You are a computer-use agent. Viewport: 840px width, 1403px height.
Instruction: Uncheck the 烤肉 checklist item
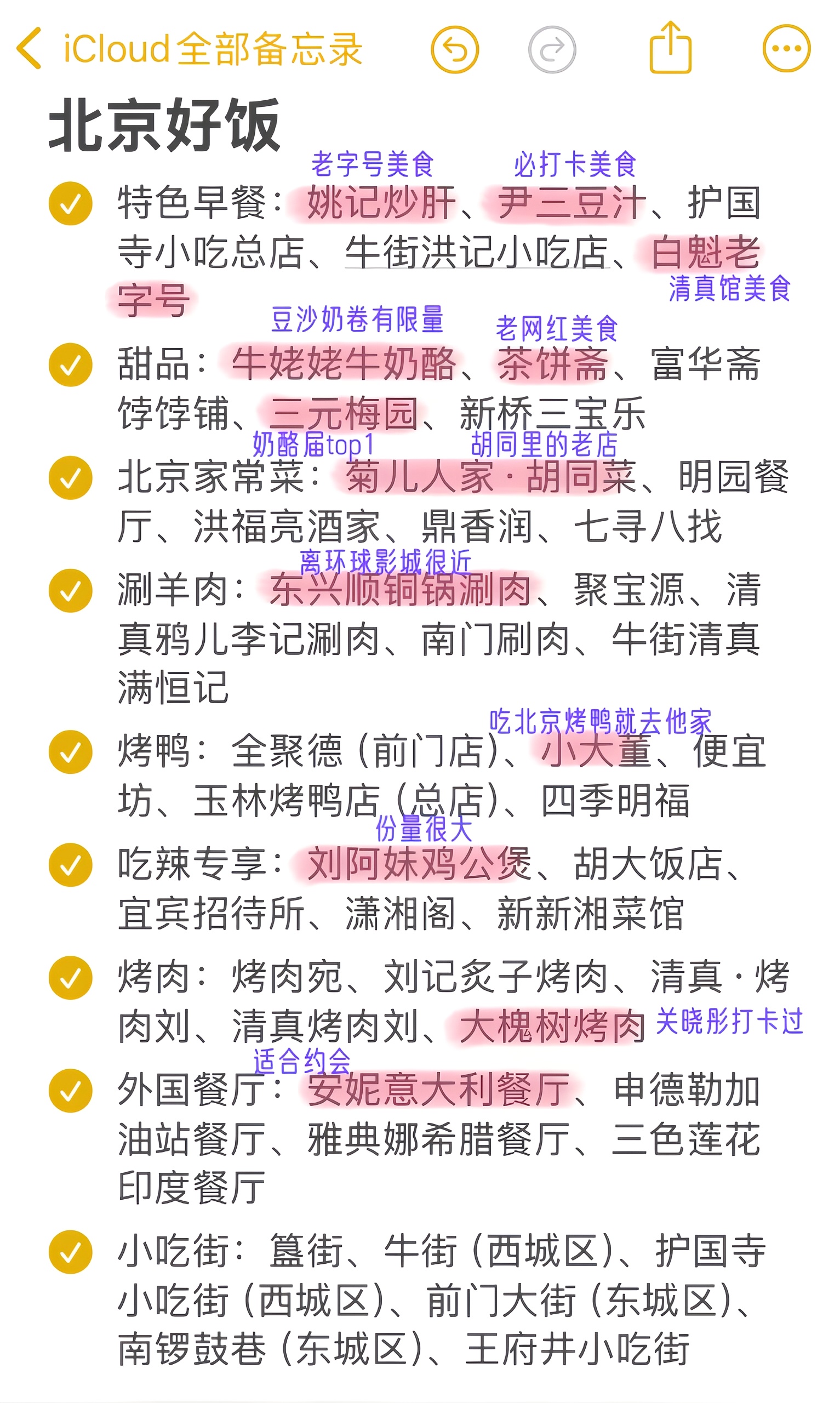click(x=71, y=978)
